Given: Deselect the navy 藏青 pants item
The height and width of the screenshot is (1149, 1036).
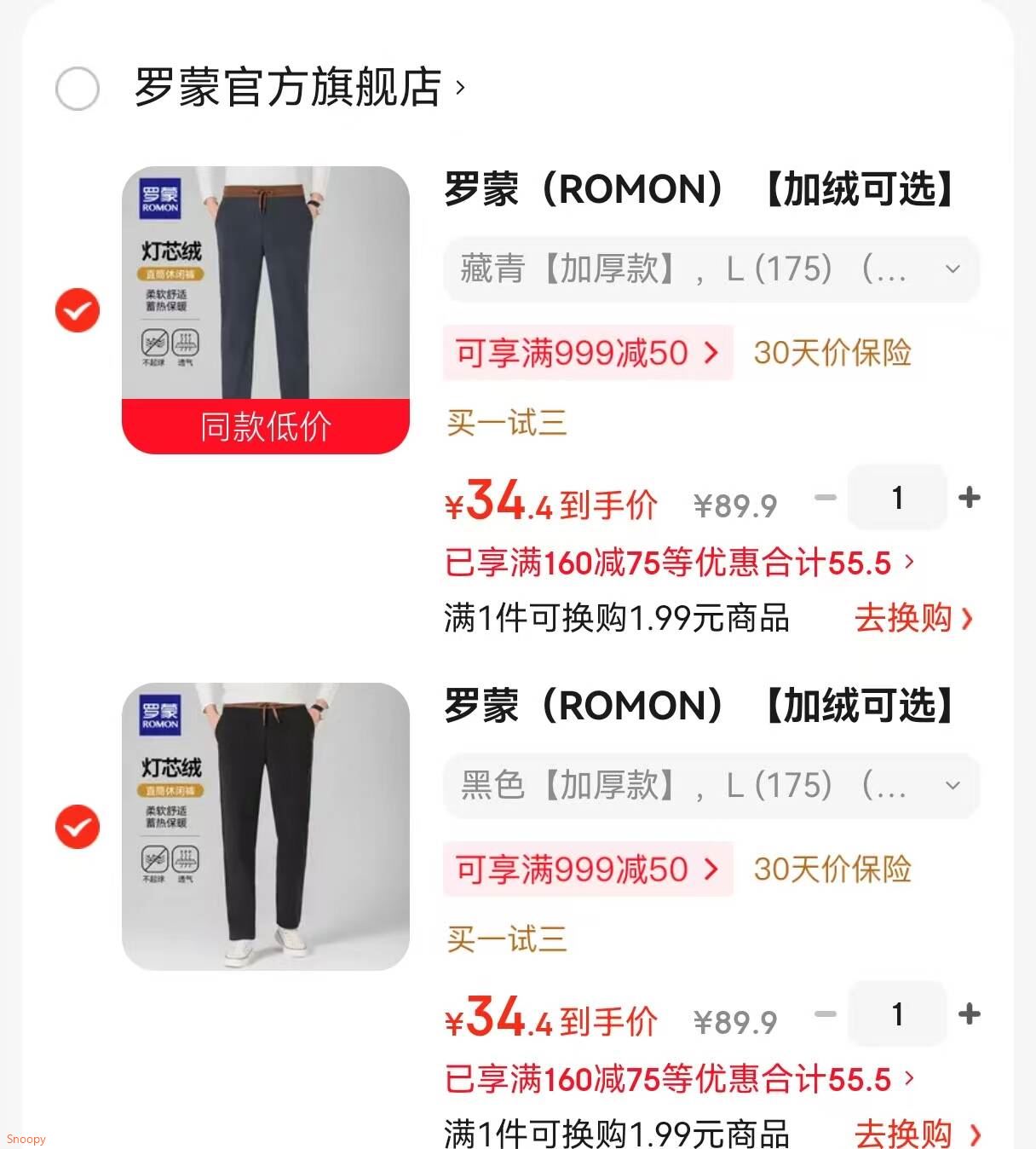Looking at the screenshot, I should click(78, 310).
